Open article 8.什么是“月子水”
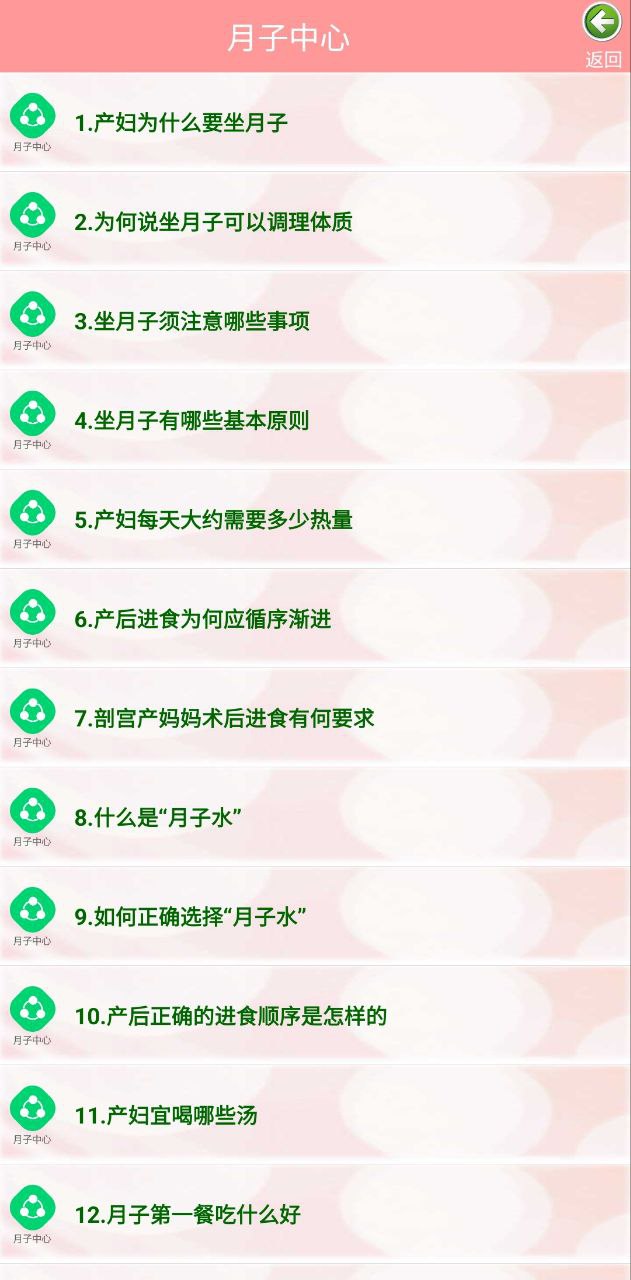This screenshot has height=1280, width=631. [x=158, y=817]
